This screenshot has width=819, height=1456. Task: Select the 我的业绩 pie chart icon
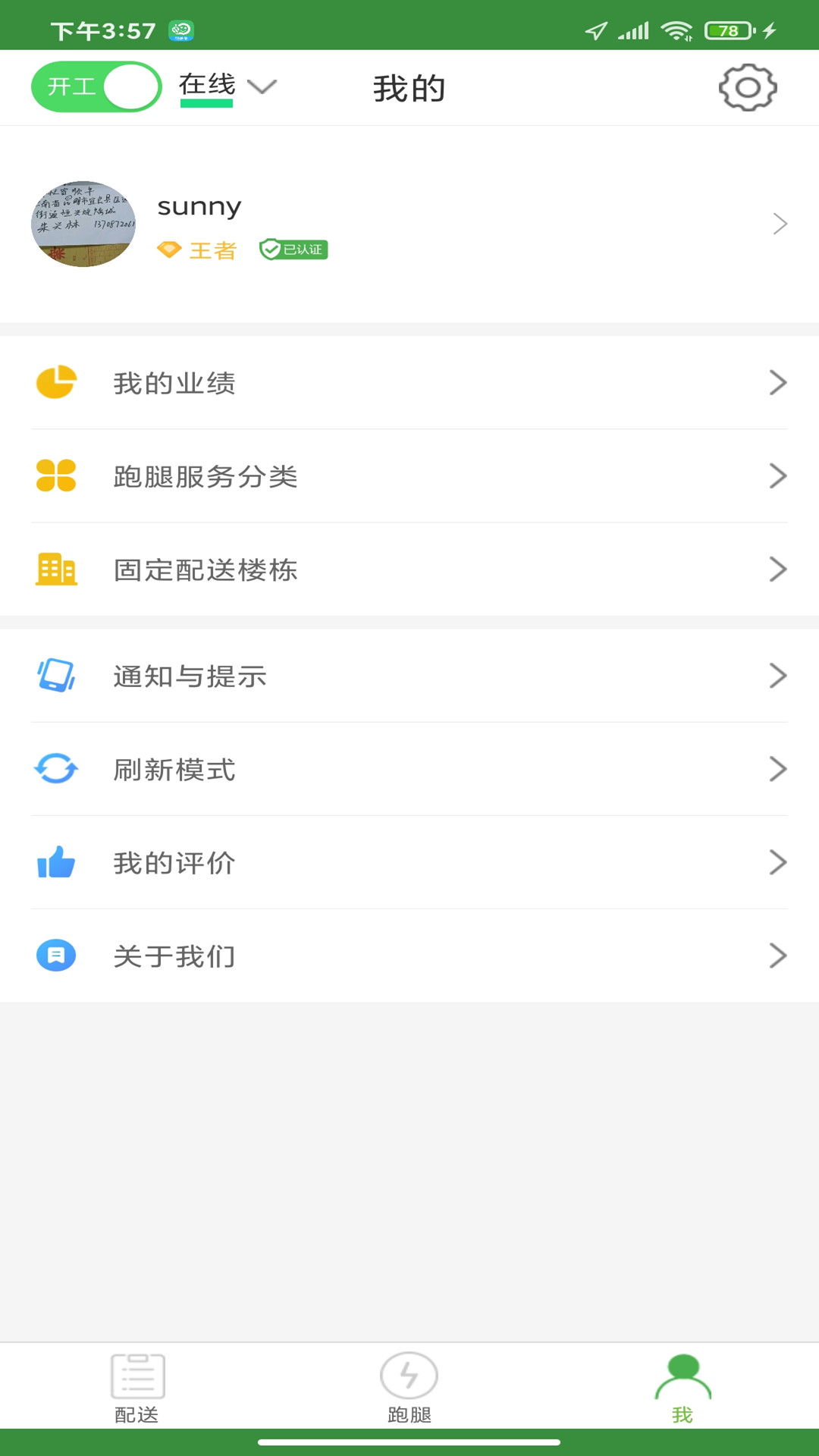[x=55, y=382]
